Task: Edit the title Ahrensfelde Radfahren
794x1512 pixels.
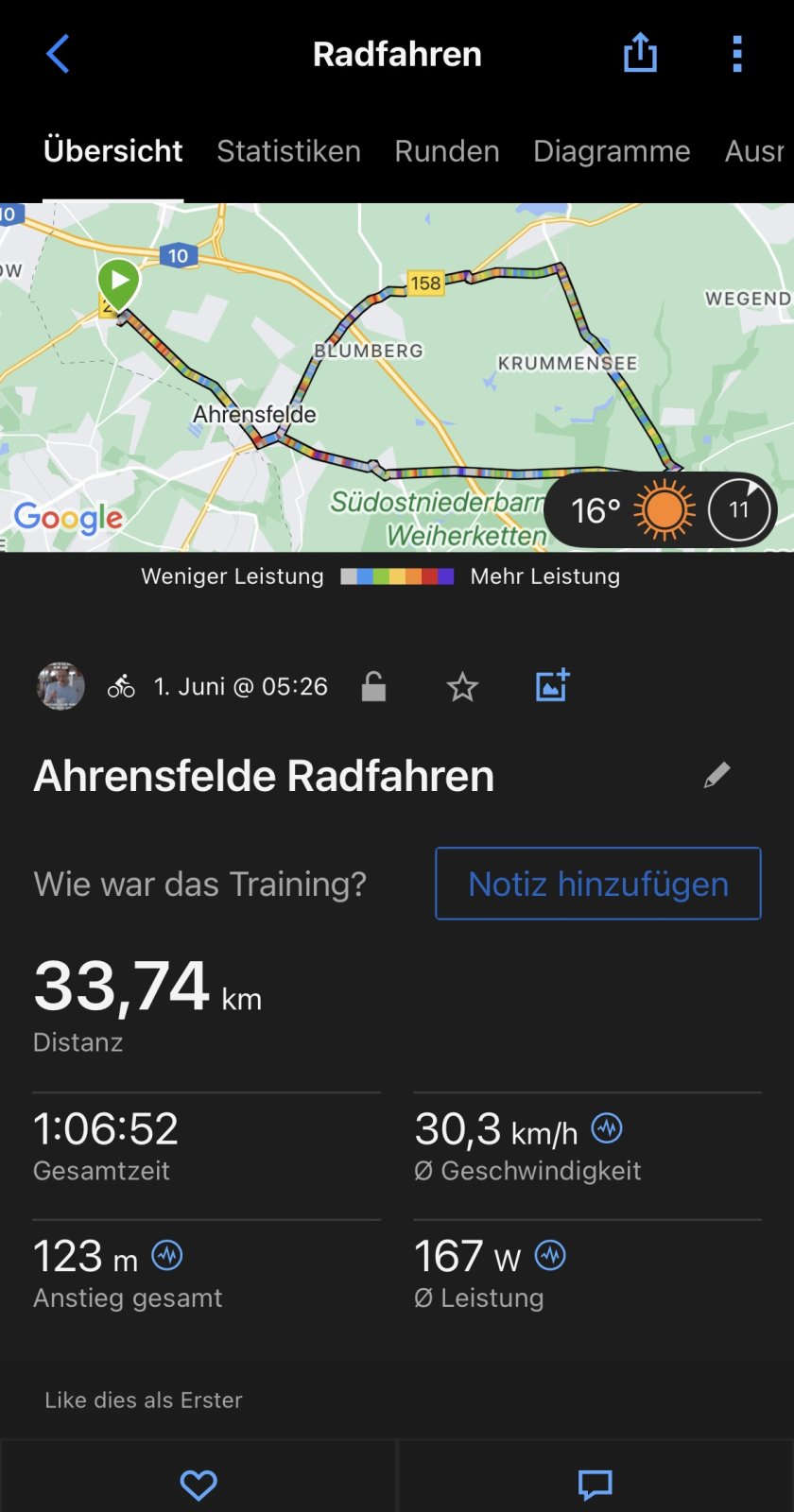Action: (x=717, y=776)
